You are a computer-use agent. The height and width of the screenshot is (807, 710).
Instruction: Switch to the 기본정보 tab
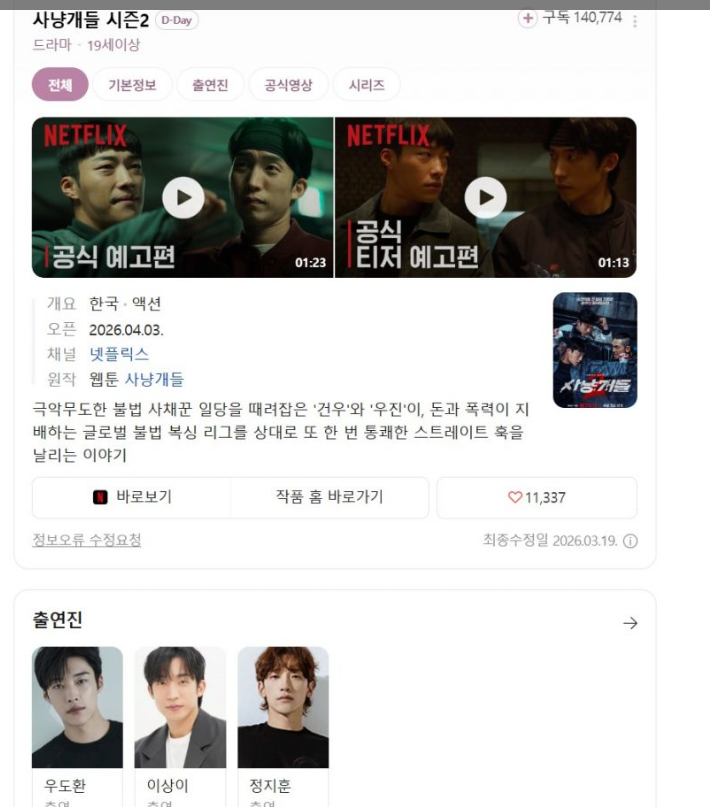tap(132, 86)
